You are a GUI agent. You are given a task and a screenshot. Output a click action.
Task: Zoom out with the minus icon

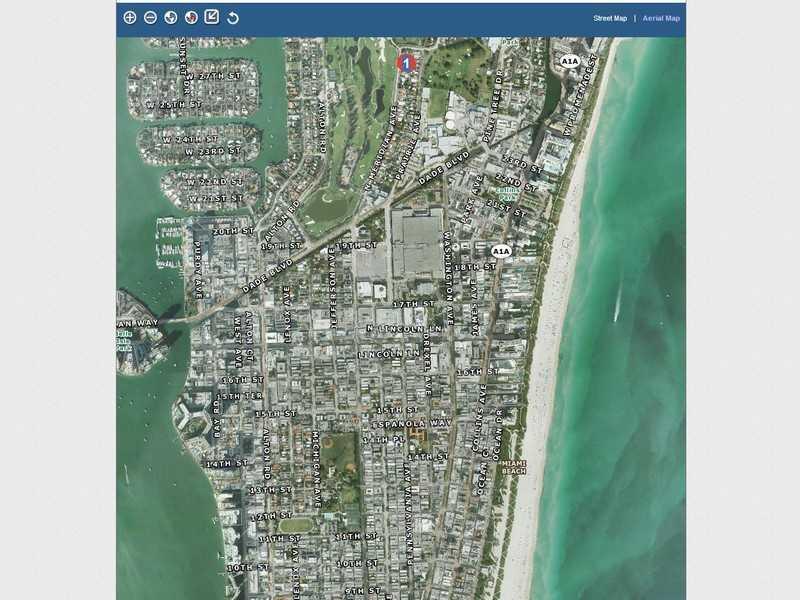tap(150, 17)
